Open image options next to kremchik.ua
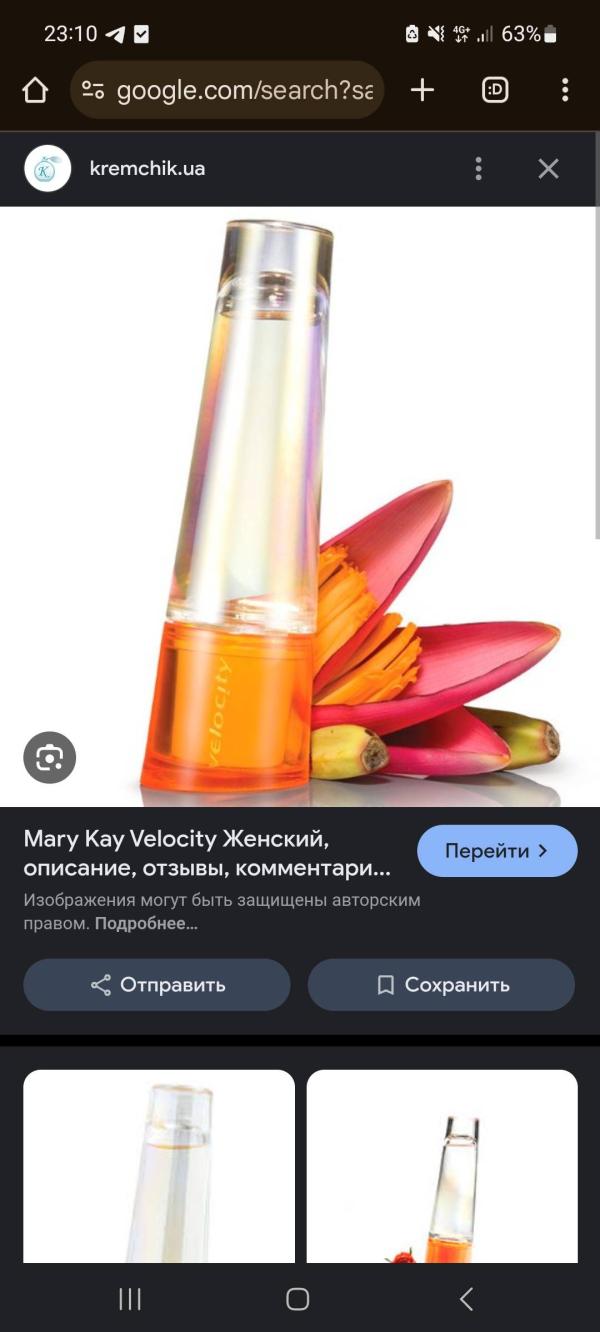This screenshot has width=600, height=1332. click(x=479, y=169)
